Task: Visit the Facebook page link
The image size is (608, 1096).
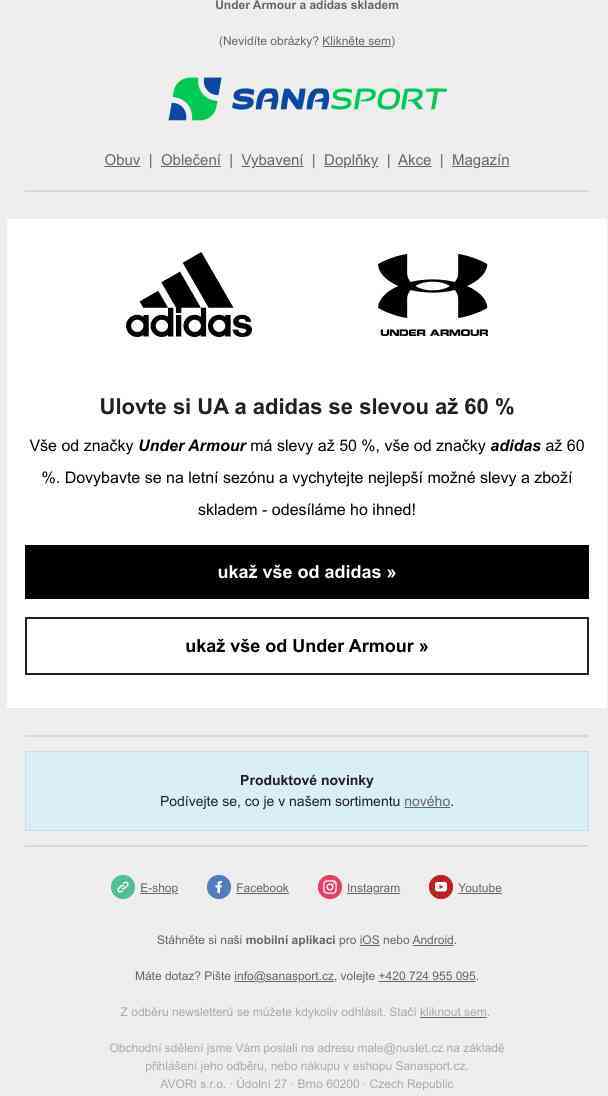Action: [x=262, y=888]
